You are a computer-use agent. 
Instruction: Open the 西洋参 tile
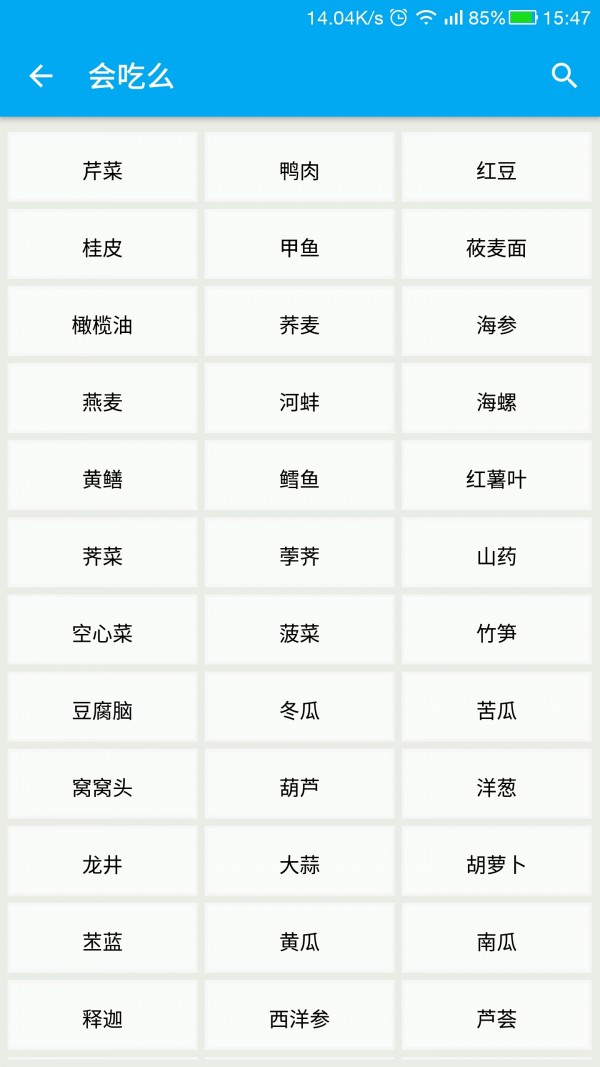click(x=299, y=1015)
